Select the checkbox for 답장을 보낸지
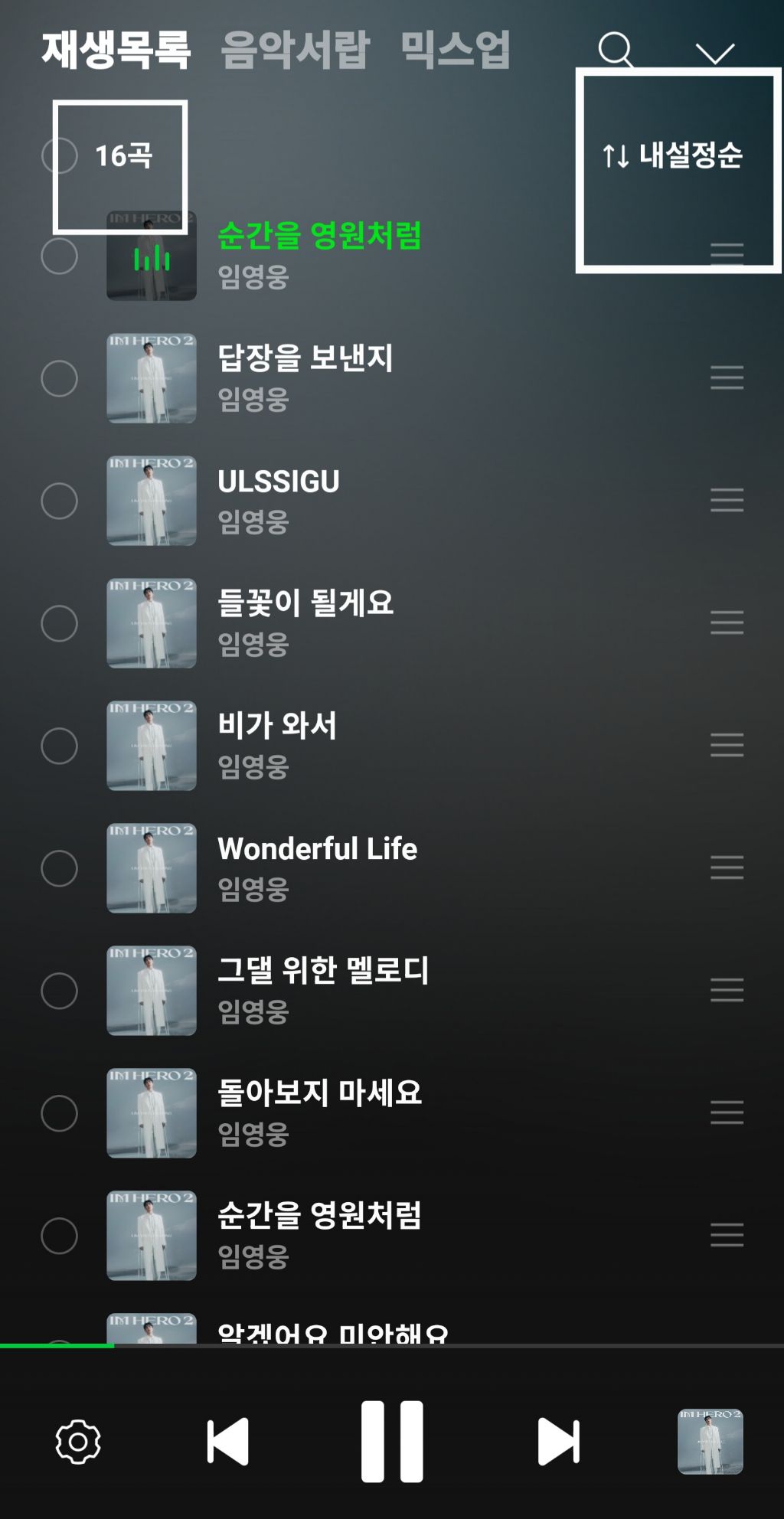The image size is (784, 1519). (60, 378)
